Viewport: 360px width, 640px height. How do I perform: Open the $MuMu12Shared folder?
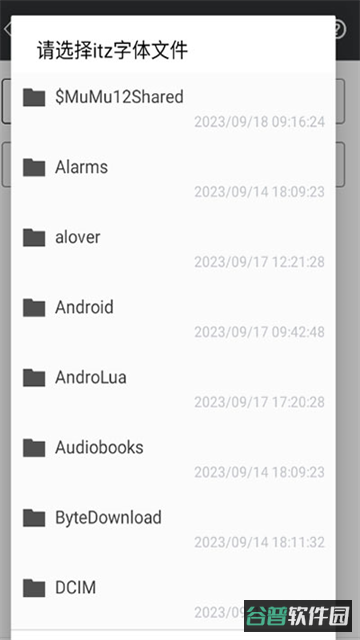[x=173, y=108]
